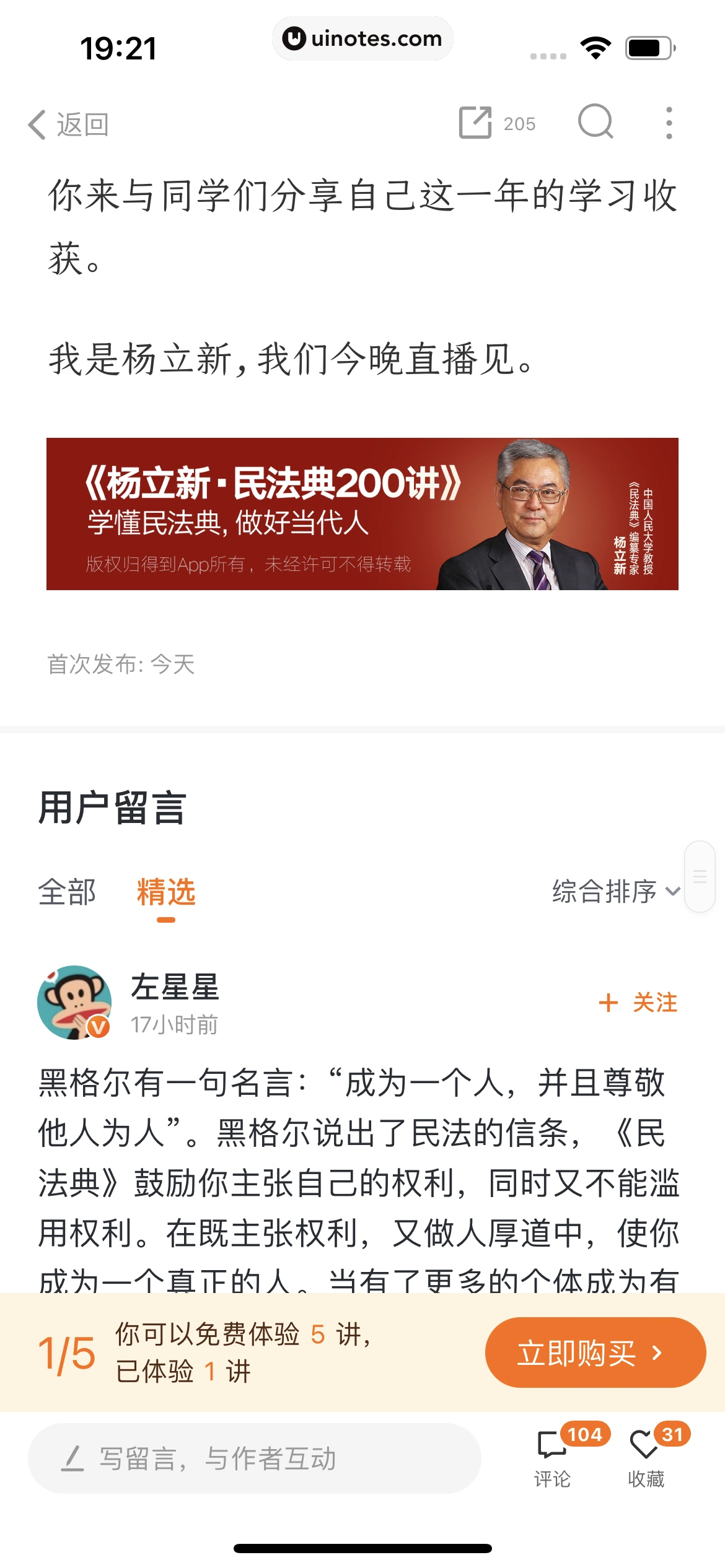Switch to the 全部 comments tab
This screenshot has height=1568, width=725.
click(66, 893)
